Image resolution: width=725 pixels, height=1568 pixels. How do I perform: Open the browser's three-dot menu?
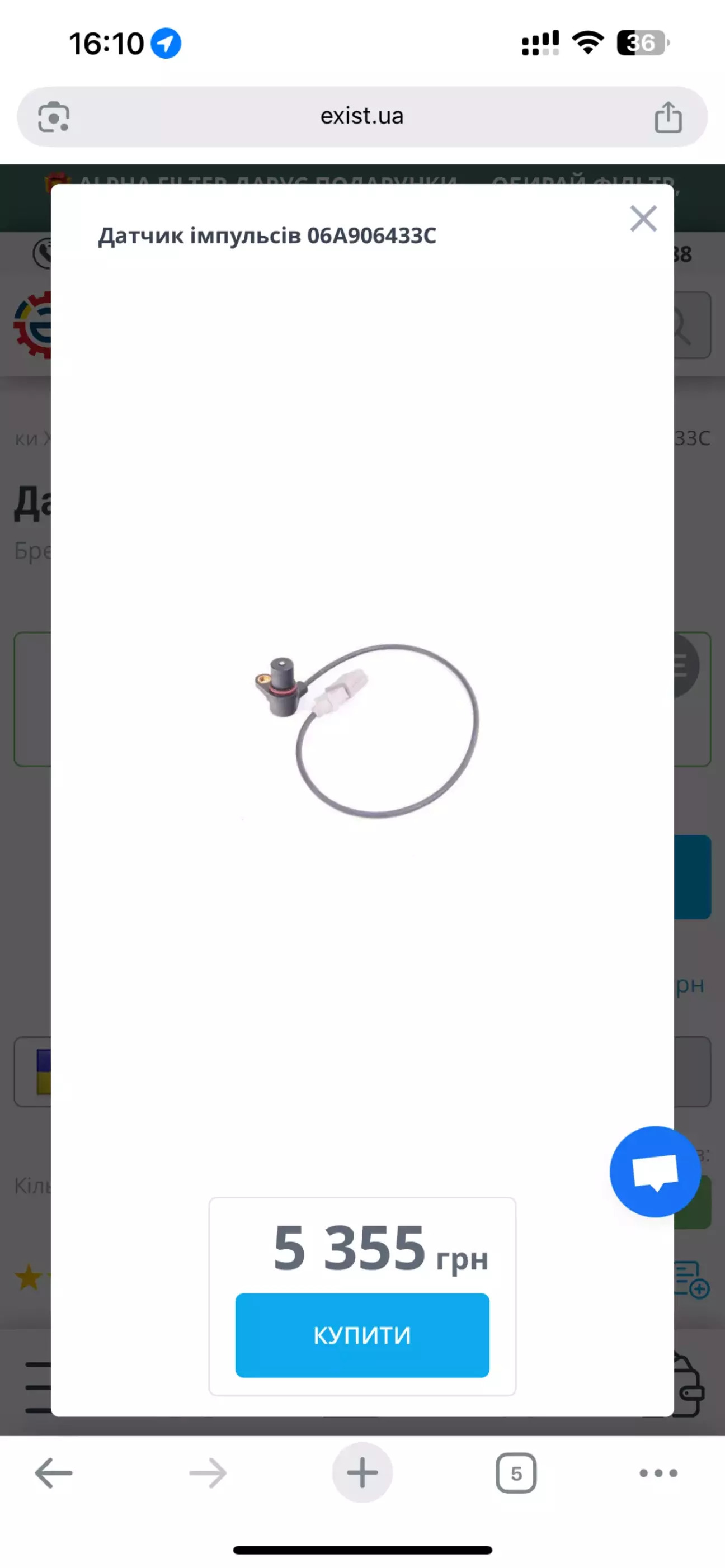pos(658,1473)
